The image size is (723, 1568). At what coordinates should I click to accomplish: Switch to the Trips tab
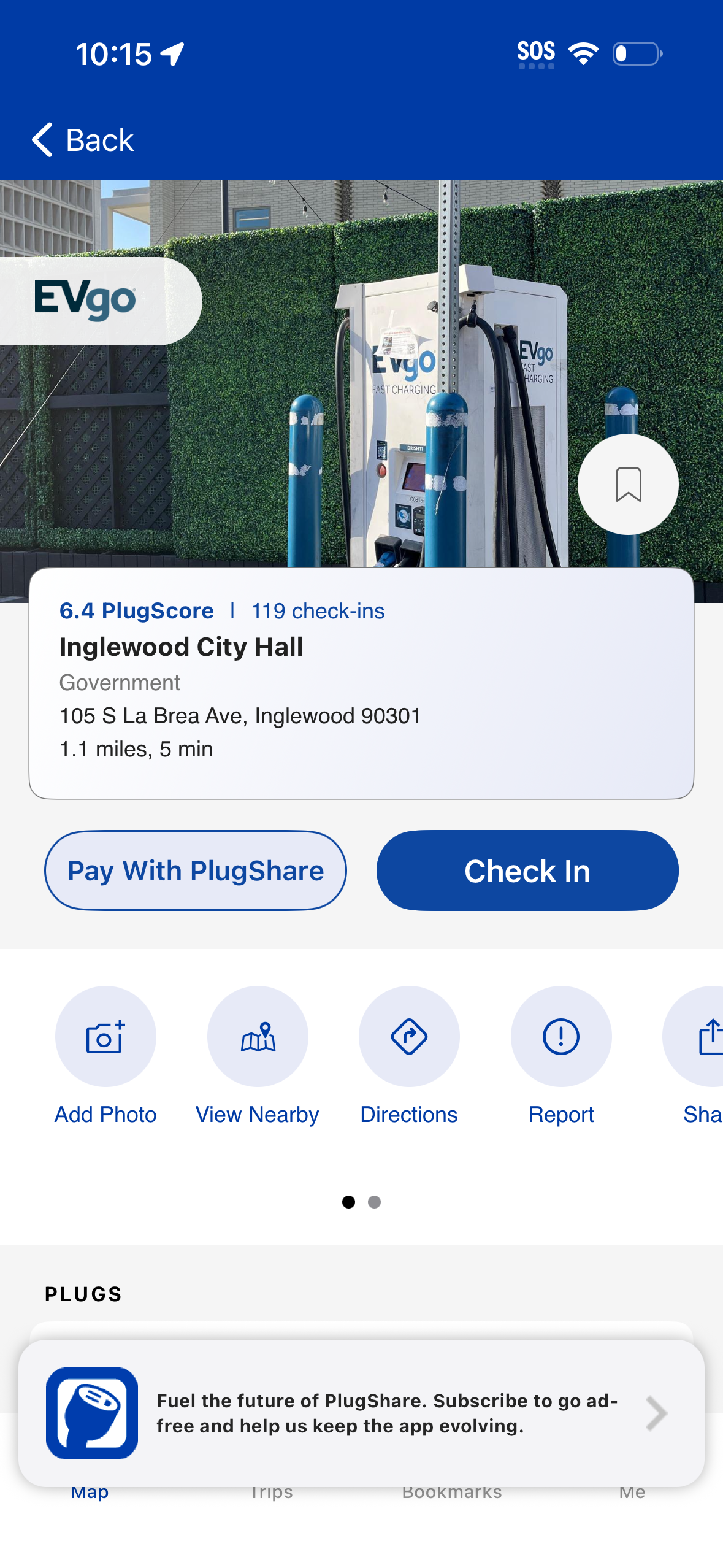tap(271, 1493)
